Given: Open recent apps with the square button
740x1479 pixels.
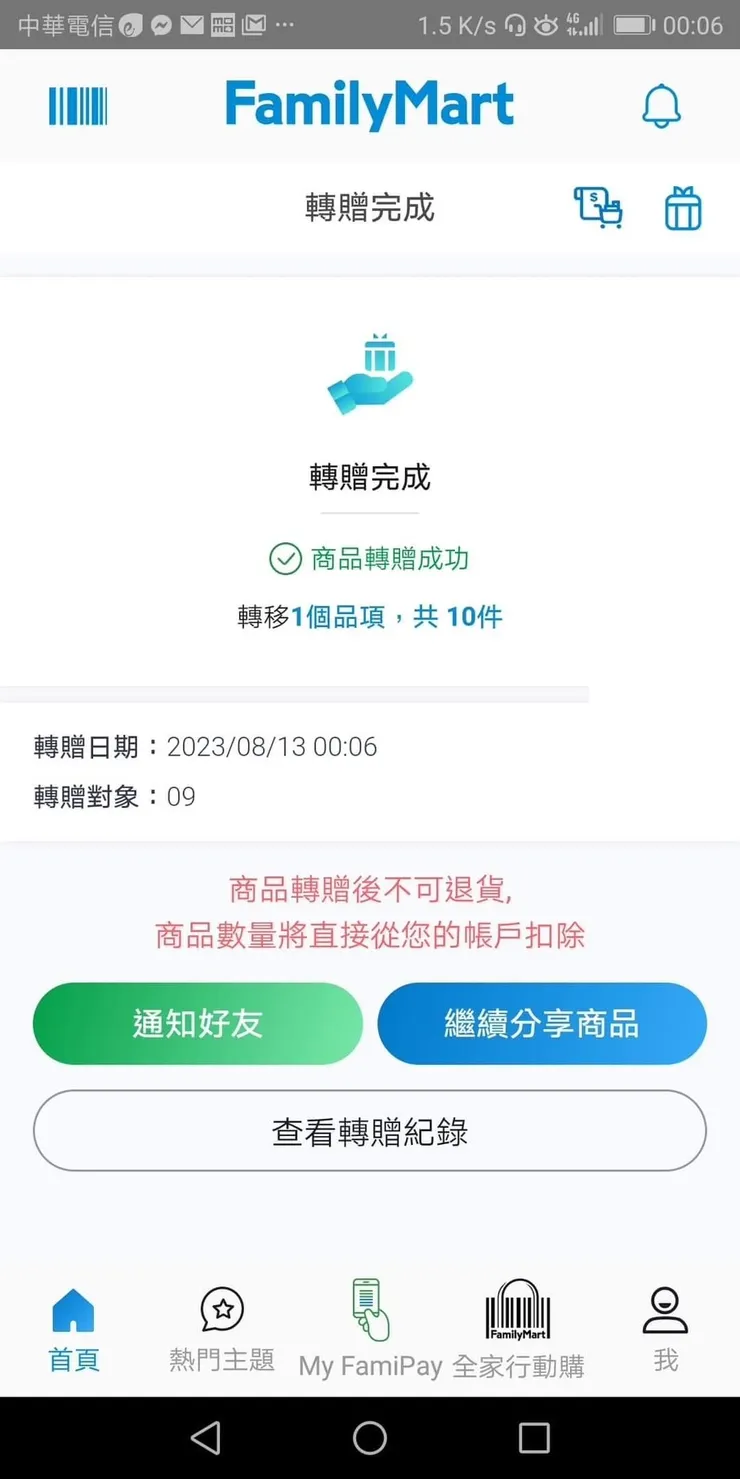Looking at the screenshot, I should 534,1438.
